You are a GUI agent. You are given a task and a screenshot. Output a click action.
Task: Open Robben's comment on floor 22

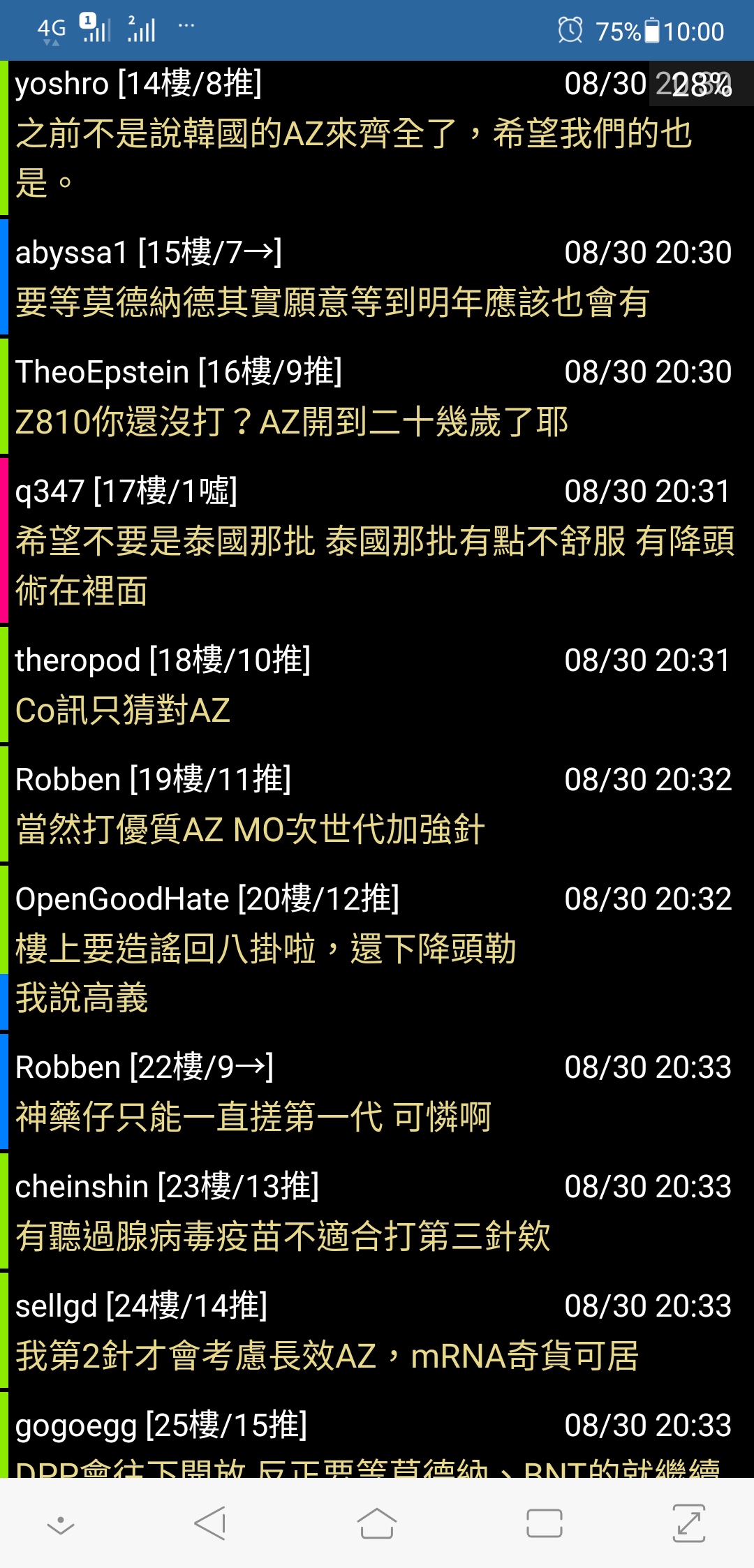tap(377, 1092)
